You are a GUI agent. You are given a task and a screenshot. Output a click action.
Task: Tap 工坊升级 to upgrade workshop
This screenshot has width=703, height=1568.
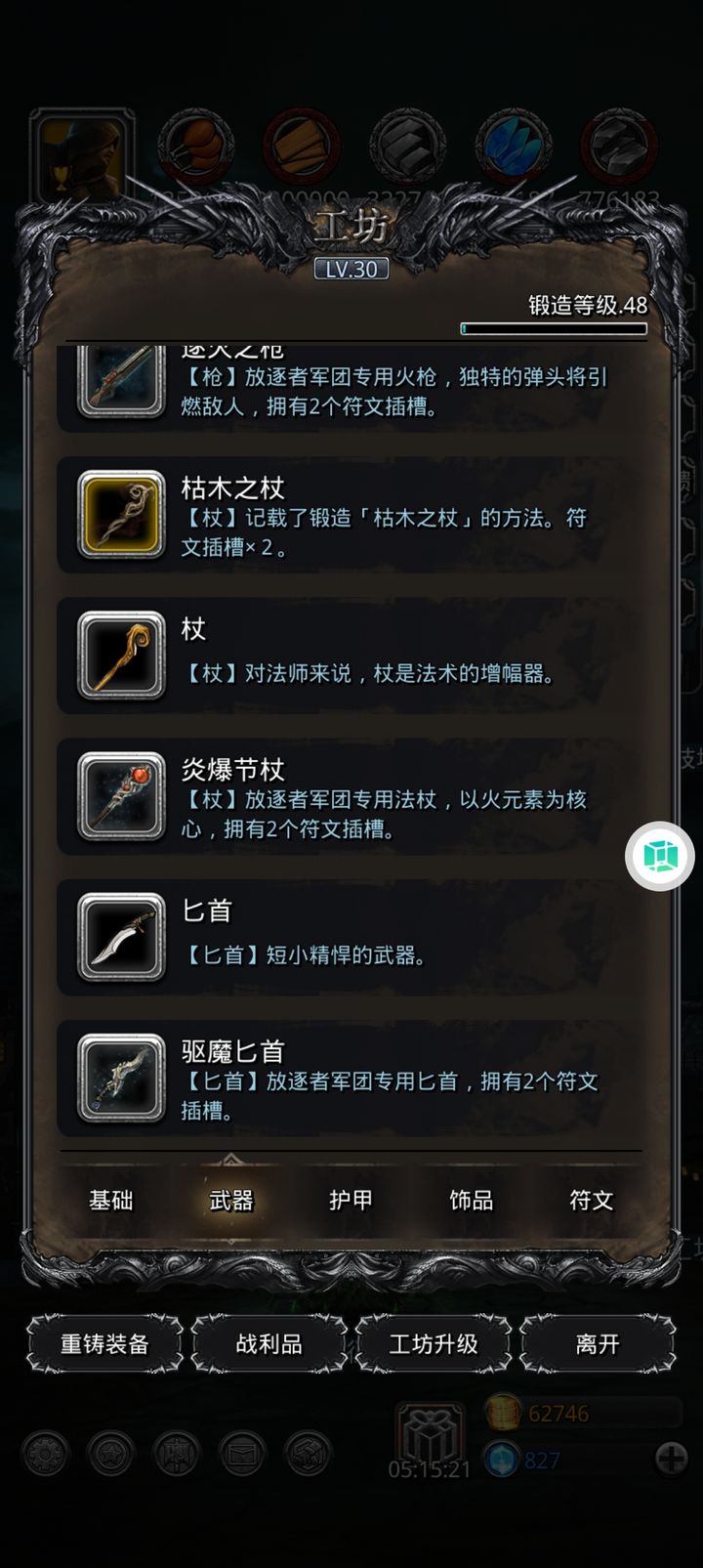pos(434,1344)
